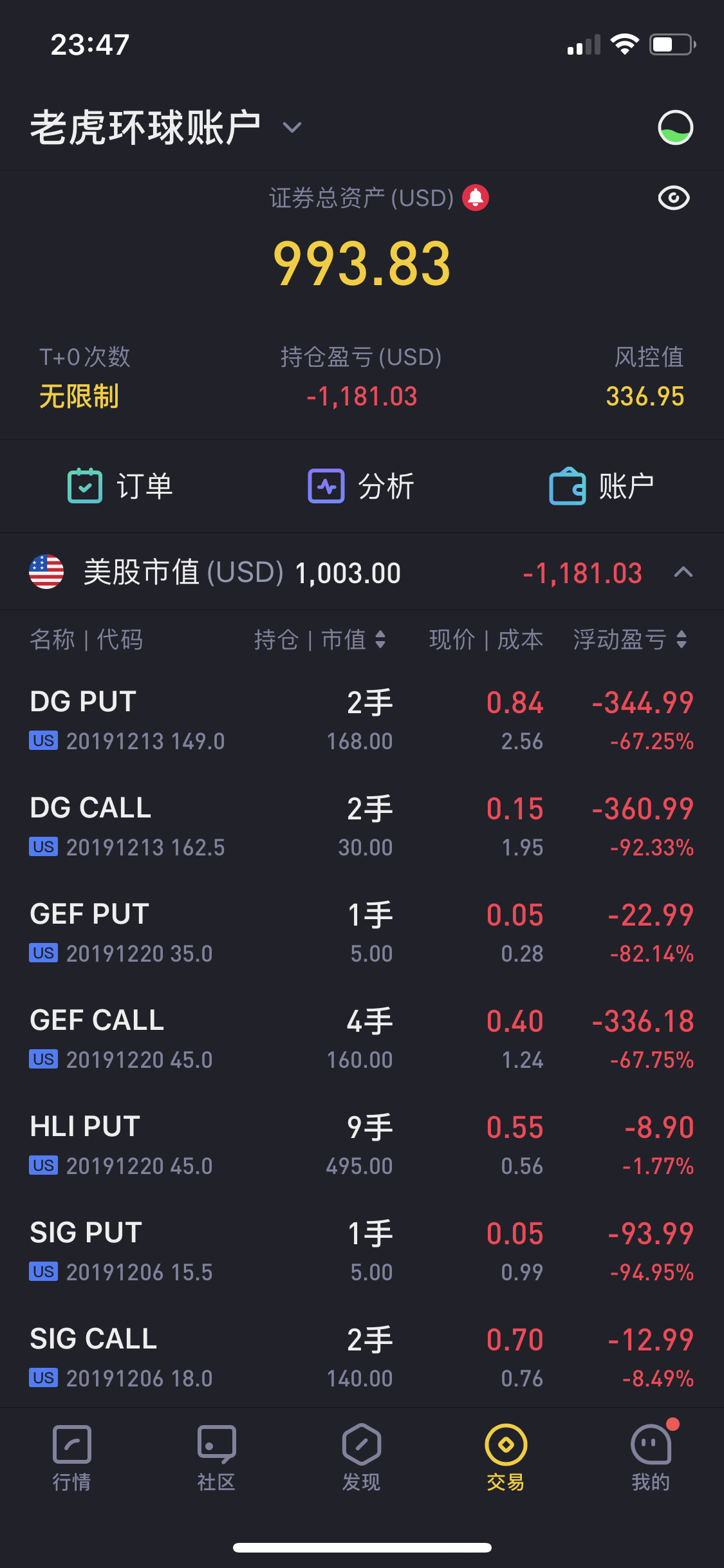Image resolution: width=724 pixels, height=1568 pixels.
Task: Sort holdings by 浮动盈亏
Action: tap(630, 640)
